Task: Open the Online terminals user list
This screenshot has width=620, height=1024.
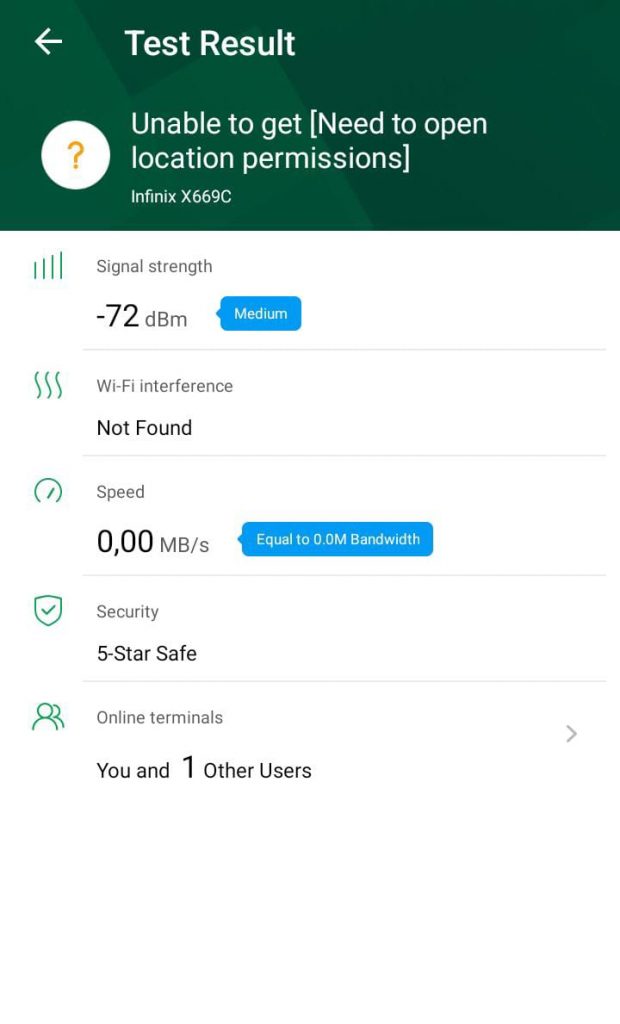Action: (x=571, y=734)
